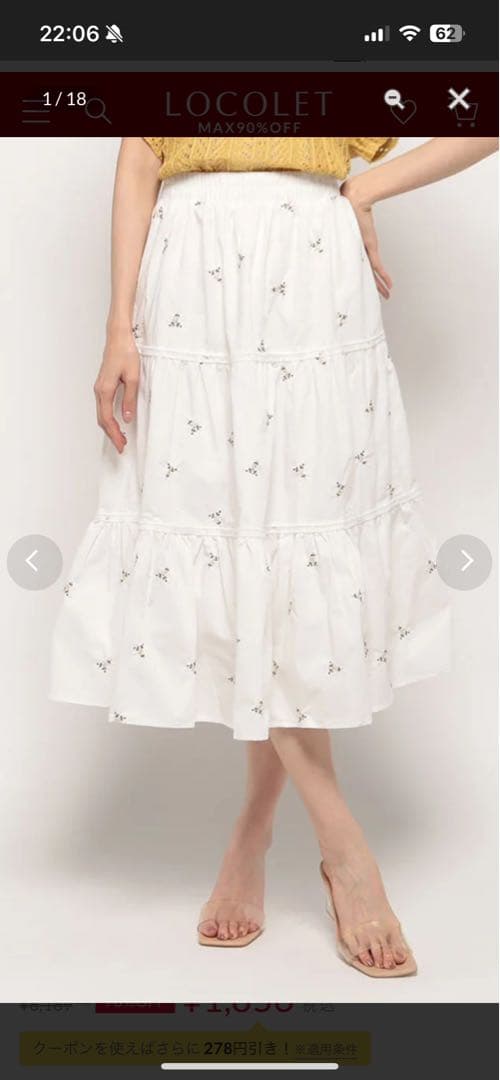Close the product image viewer

tap(459, 99)
